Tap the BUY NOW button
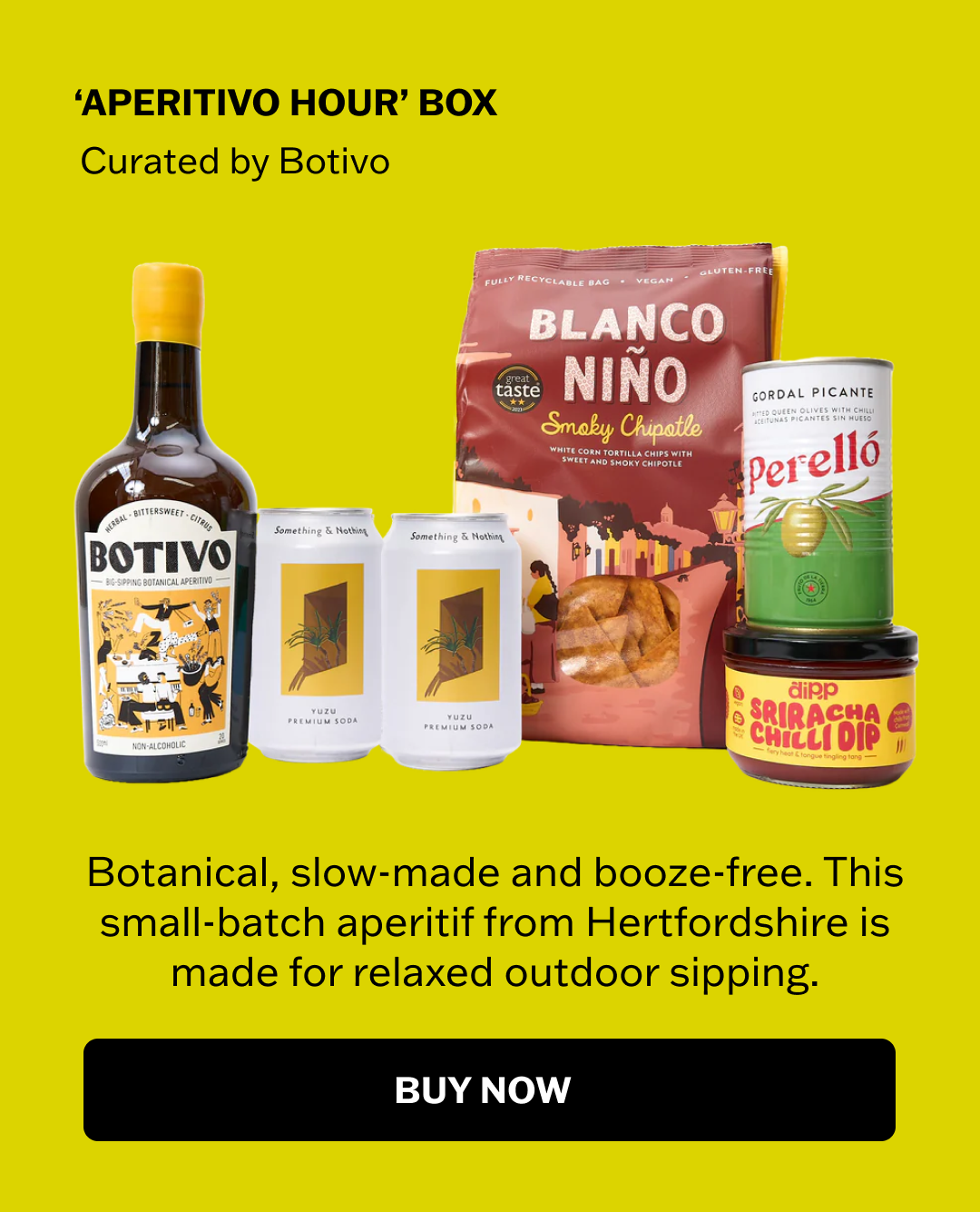This screenshot has width=980, height=1212. (489, 1089)
